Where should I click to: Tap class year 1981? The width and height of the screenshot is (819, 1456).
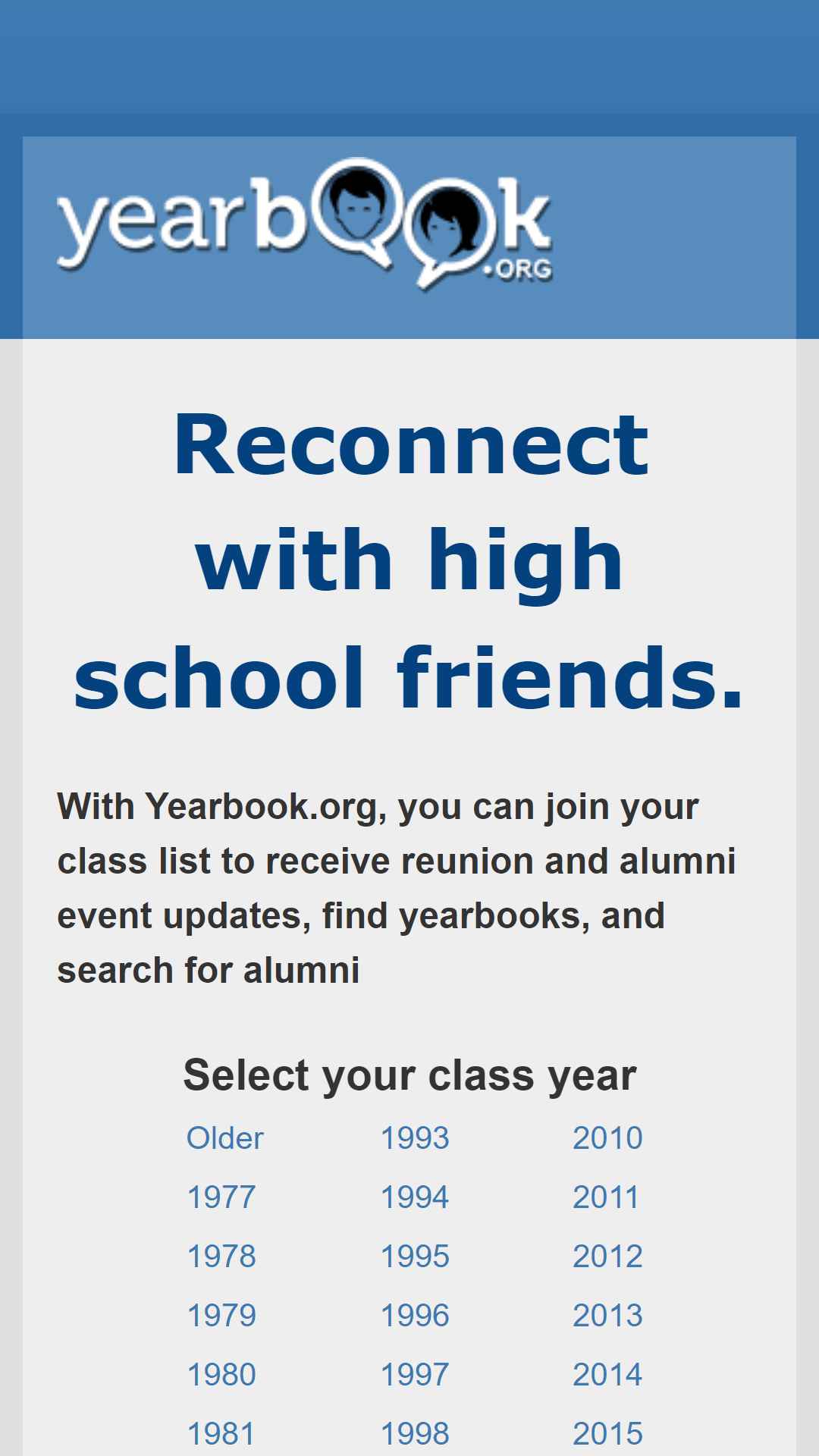[x=221, y=1434]
